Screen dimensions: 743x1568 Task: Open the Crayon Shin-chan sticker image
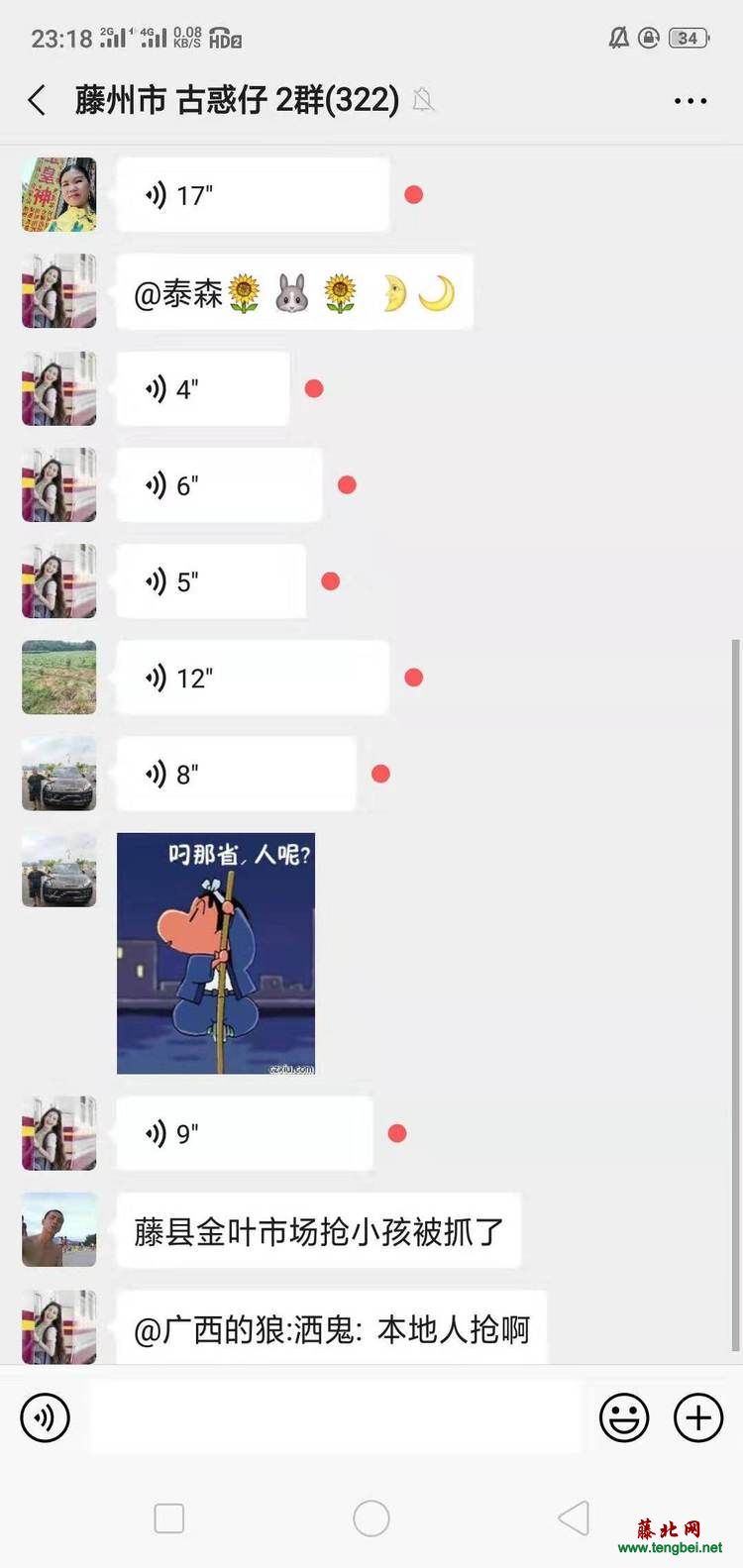coord(216,953)
